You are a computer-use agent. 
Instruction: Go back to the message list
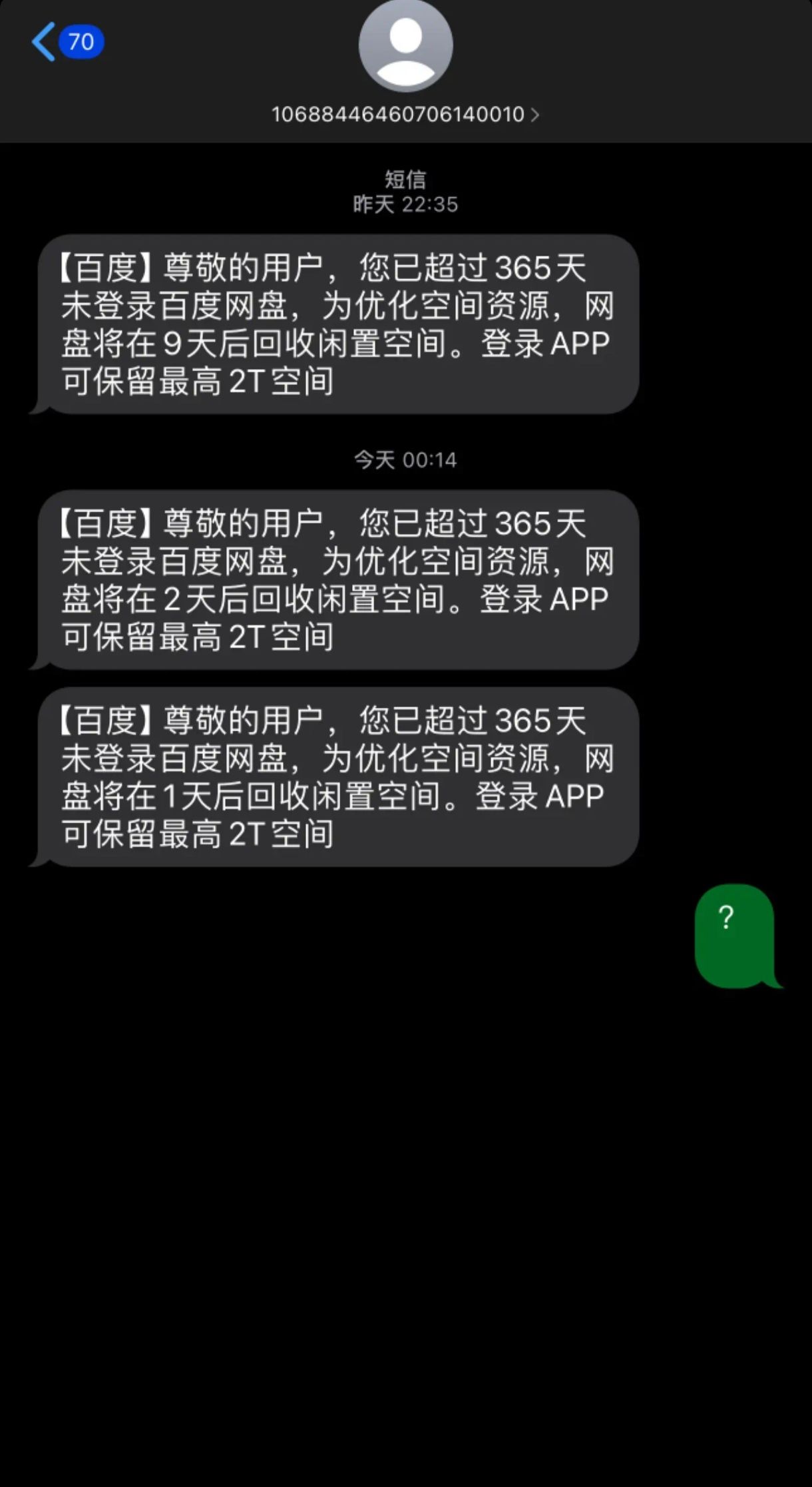pos(67,42)
